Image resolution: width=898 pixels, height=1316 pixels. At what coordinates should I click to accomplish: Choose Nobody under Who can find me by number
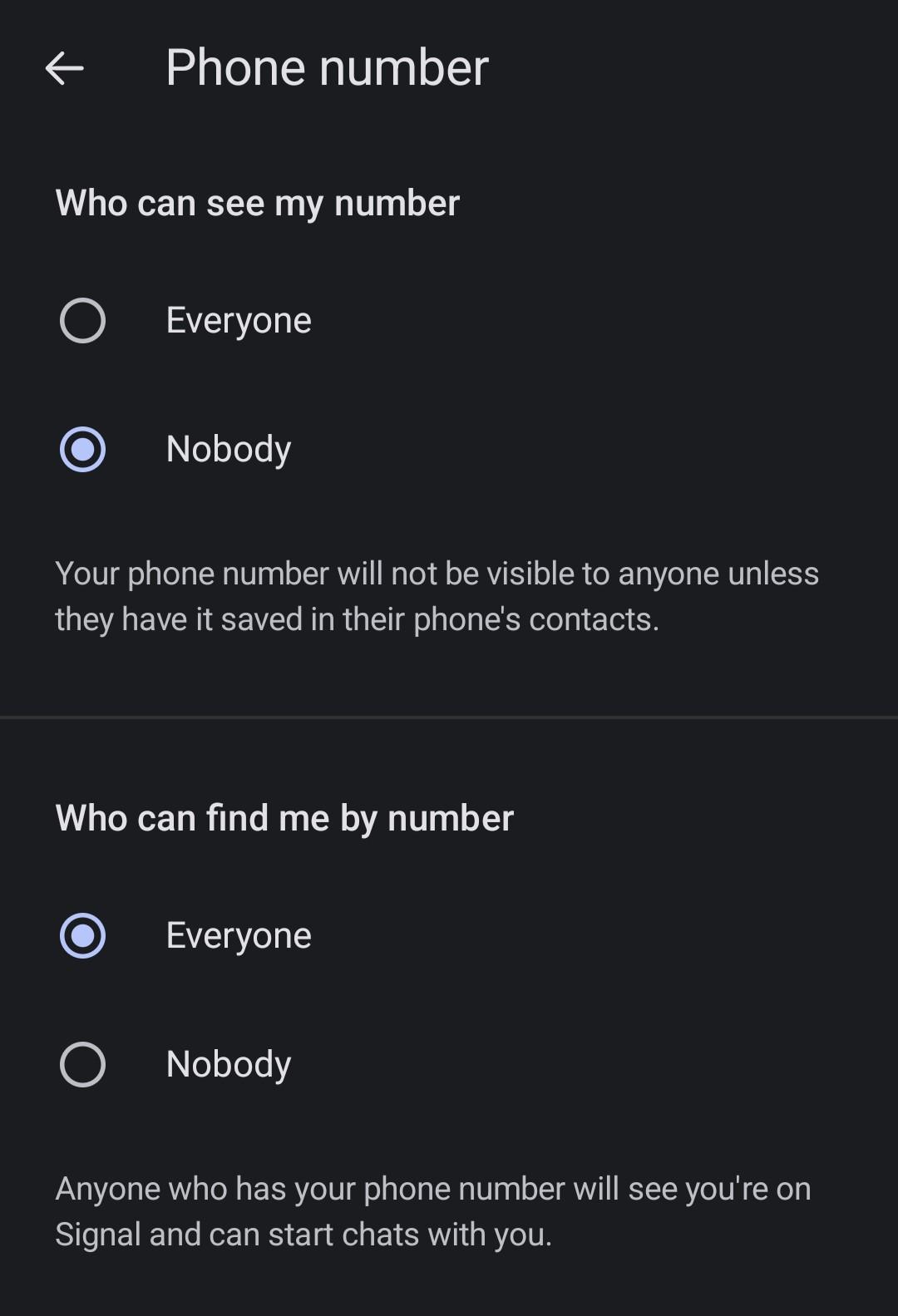pos(83,1064)
